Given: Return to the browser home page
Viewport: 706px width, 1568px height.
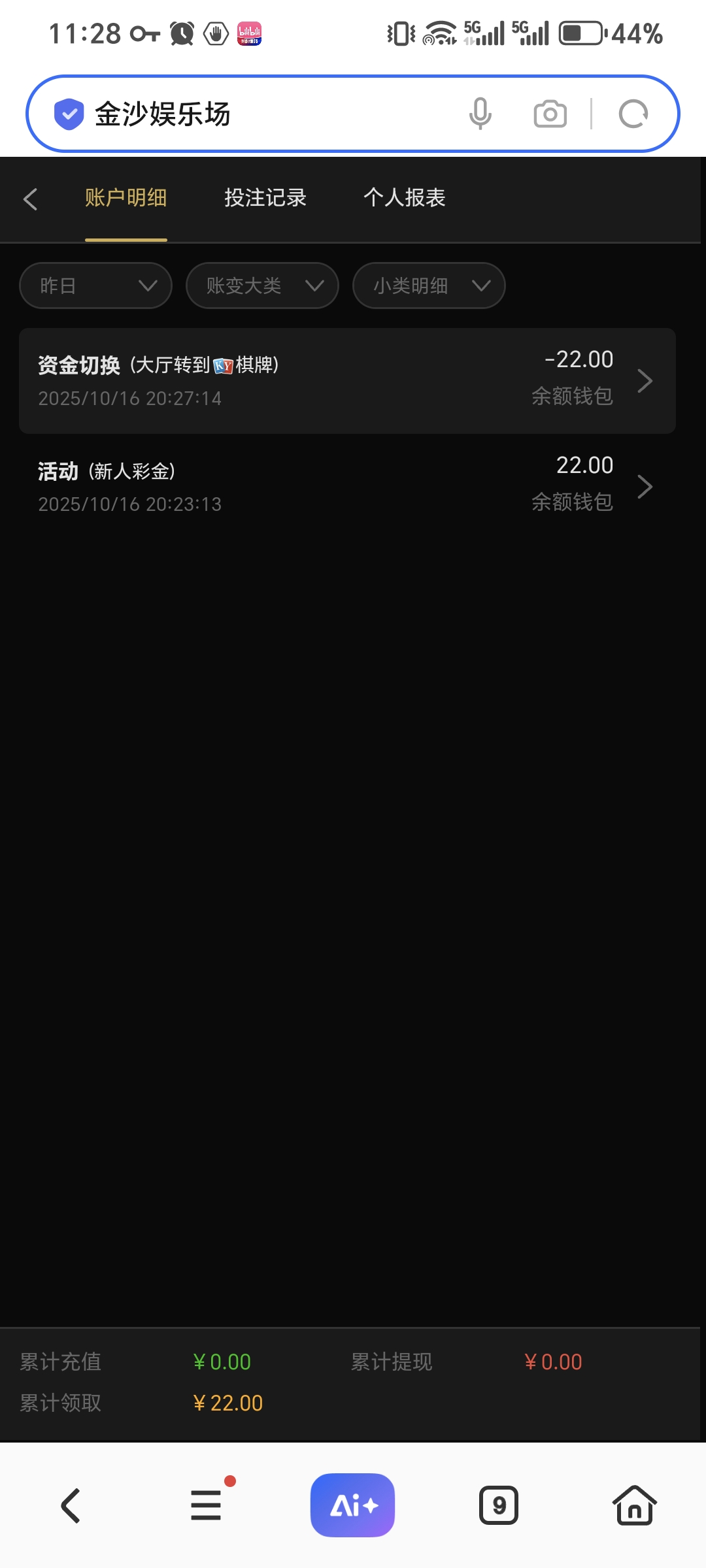Looking at the screenshot, I should 634,1505.
